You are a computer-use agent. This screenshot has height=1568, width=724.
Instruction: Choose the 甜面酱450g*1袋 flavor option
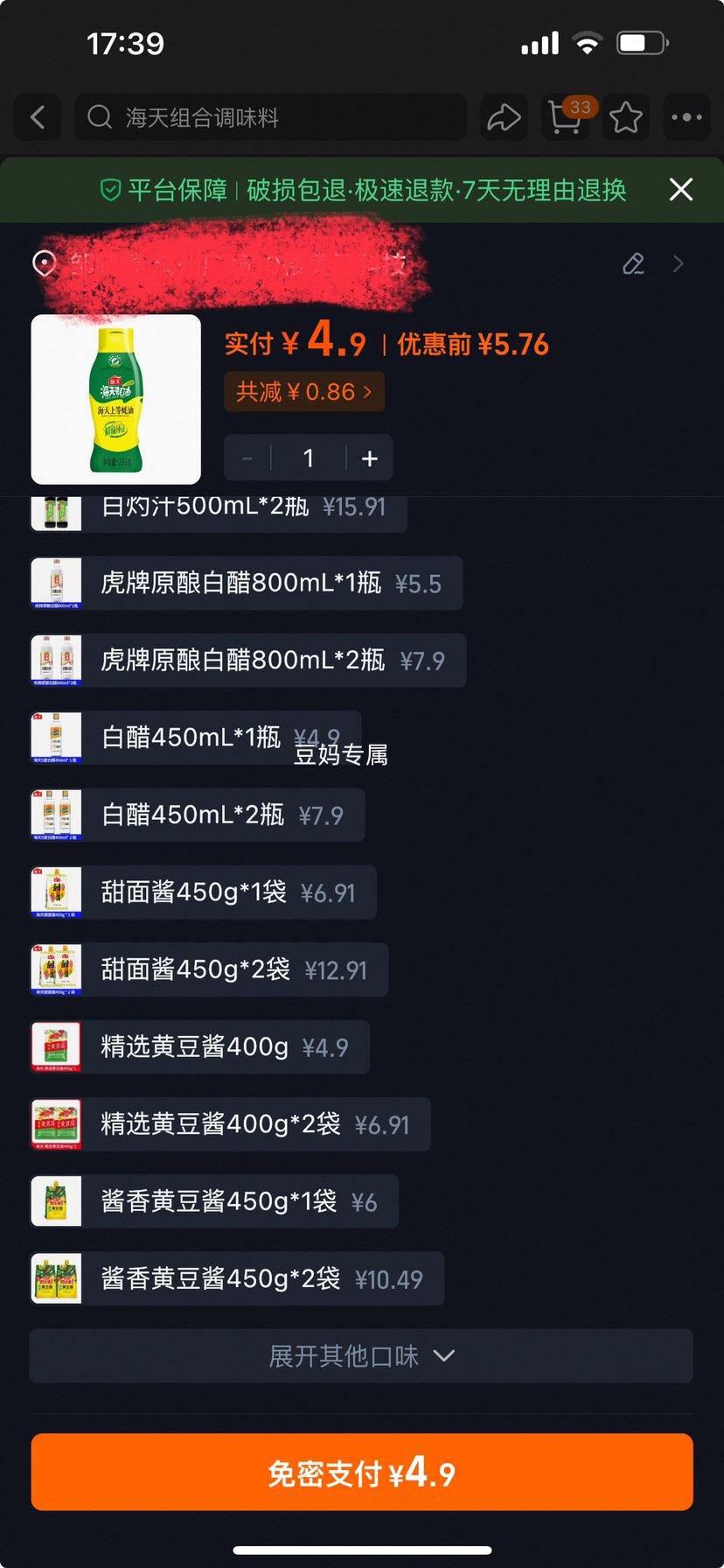click(201, 892)
